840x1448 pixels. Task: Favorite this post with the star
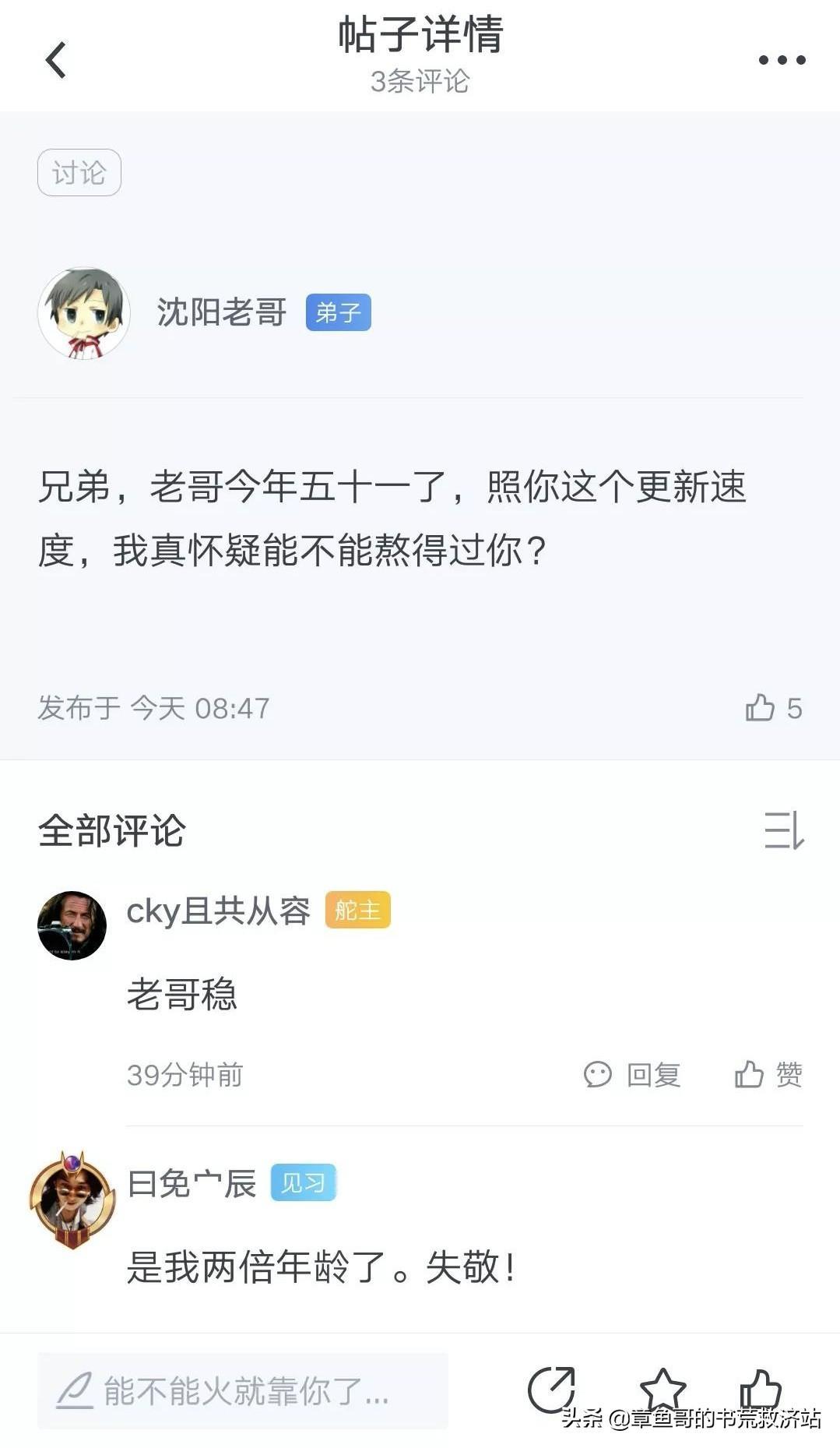662,1390
